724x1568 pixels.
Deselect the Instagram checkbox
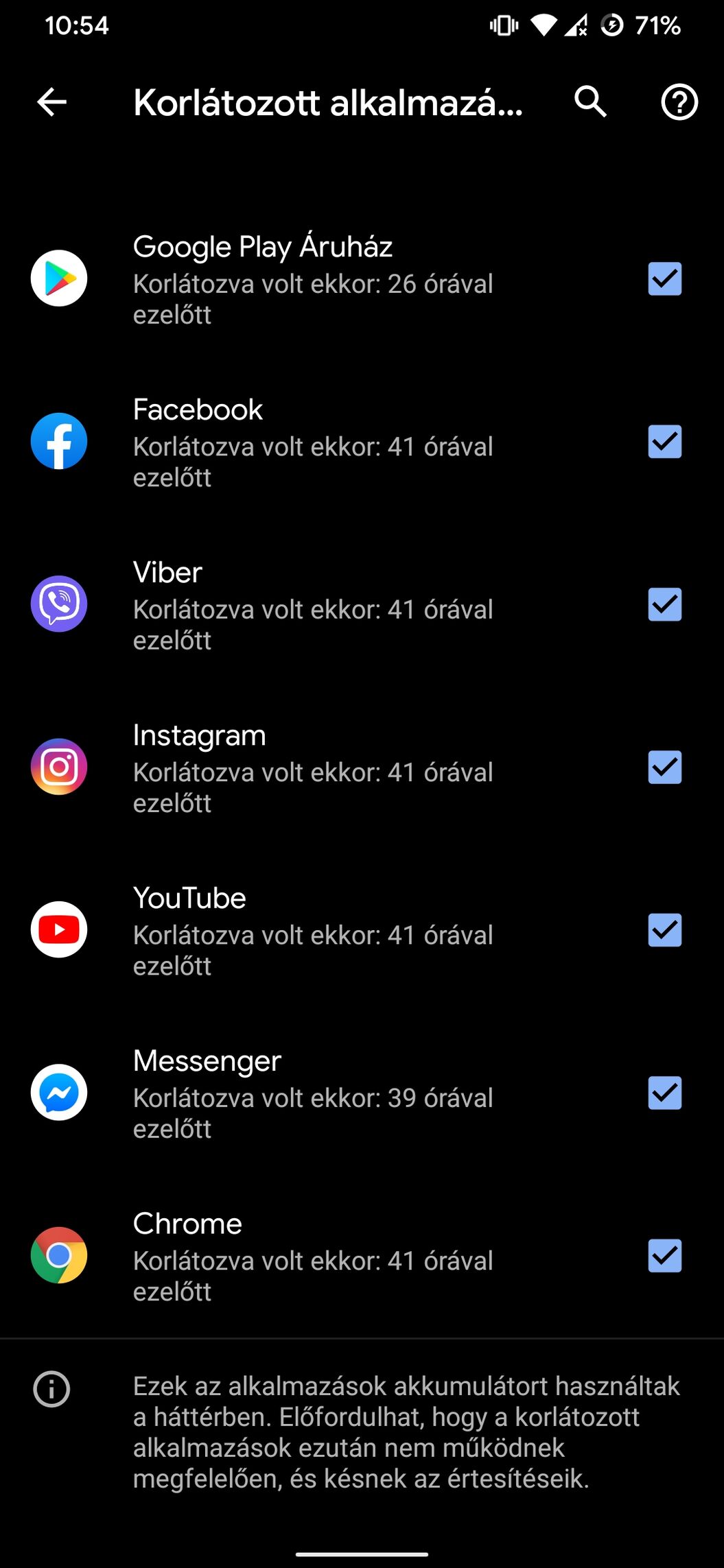[664, 768]
